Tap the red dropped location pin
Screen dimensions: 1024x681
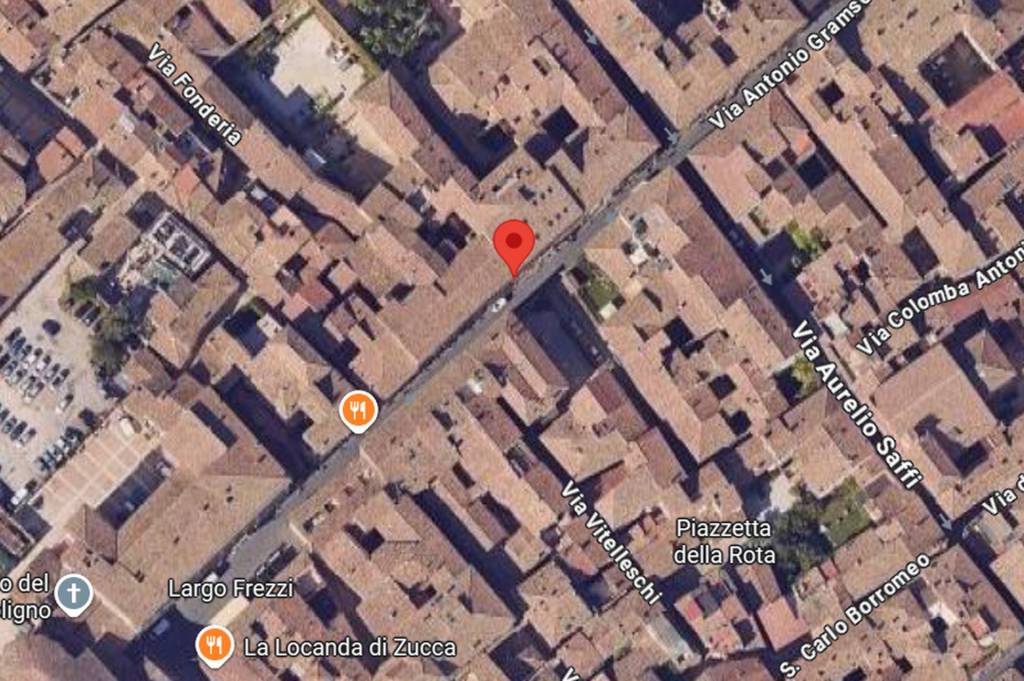[513, 243]
